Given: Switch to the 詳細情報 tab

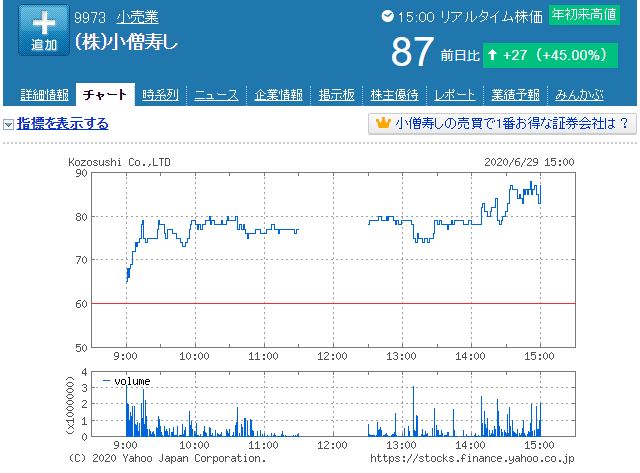Looking at the screenshot, I should pyautogui.click(x=45, y=96).
